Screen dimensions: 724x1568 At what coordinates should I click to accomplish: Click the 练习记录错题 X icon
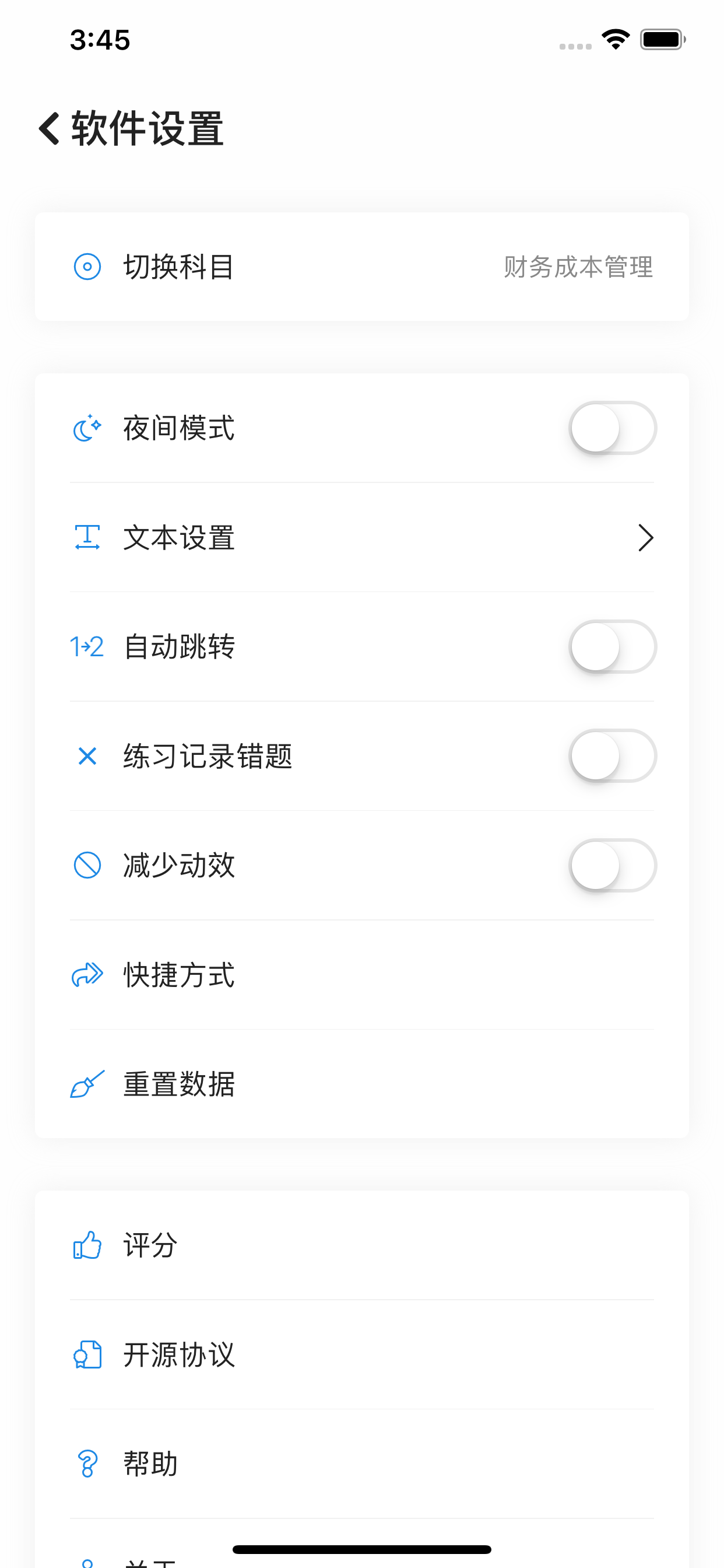coord(87,756)
